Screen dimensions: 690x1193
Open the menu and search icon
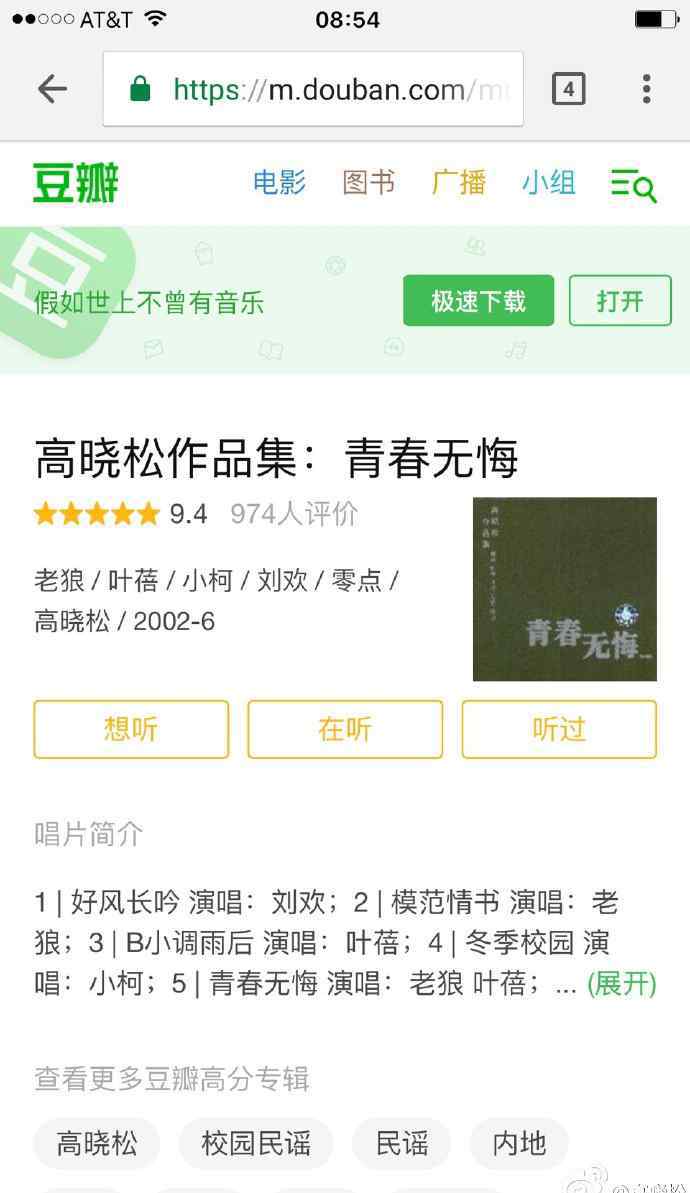point(633,185)
